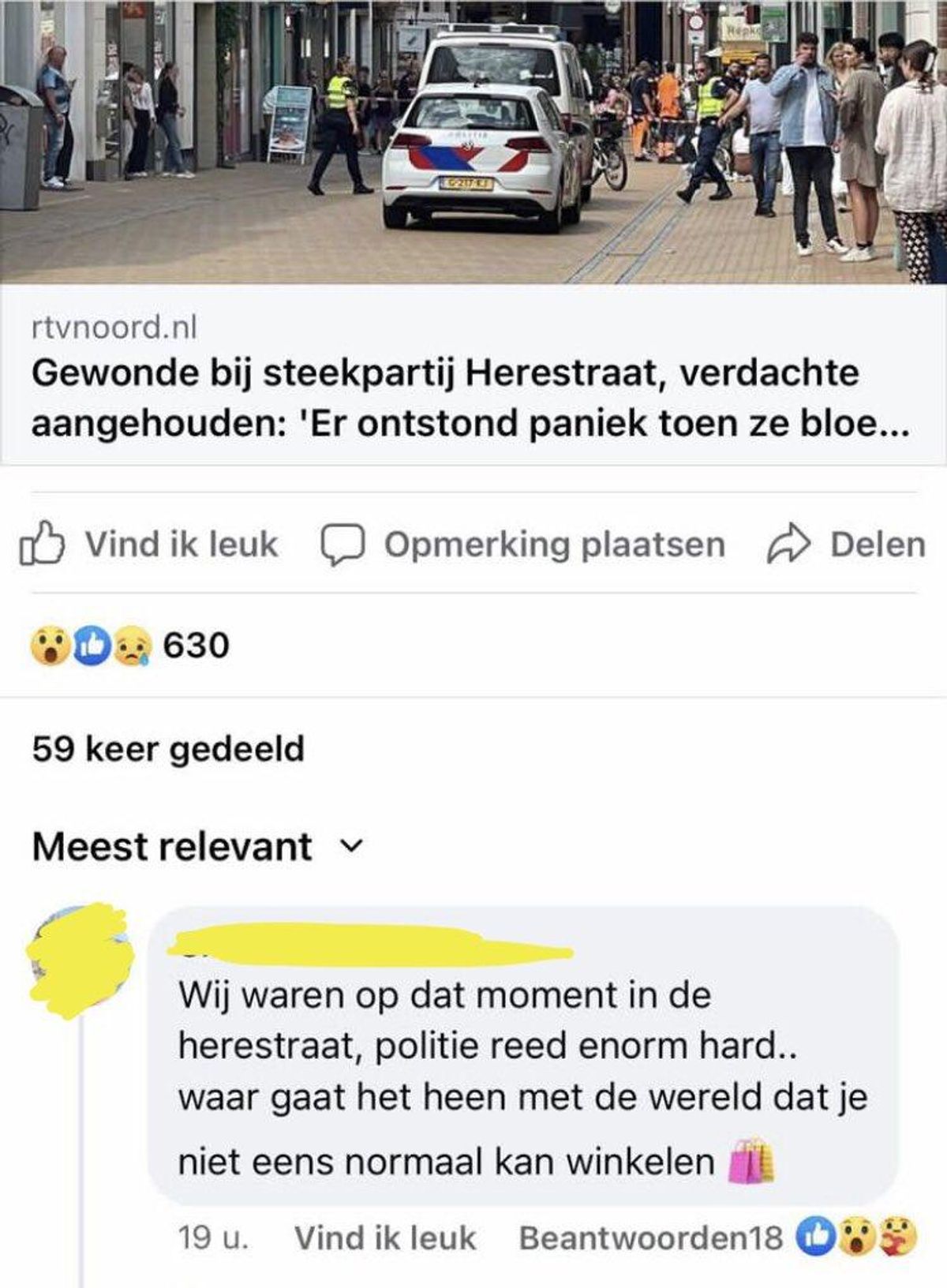
Task: Share the post via 'Delen'
Action: pos(847,545)
